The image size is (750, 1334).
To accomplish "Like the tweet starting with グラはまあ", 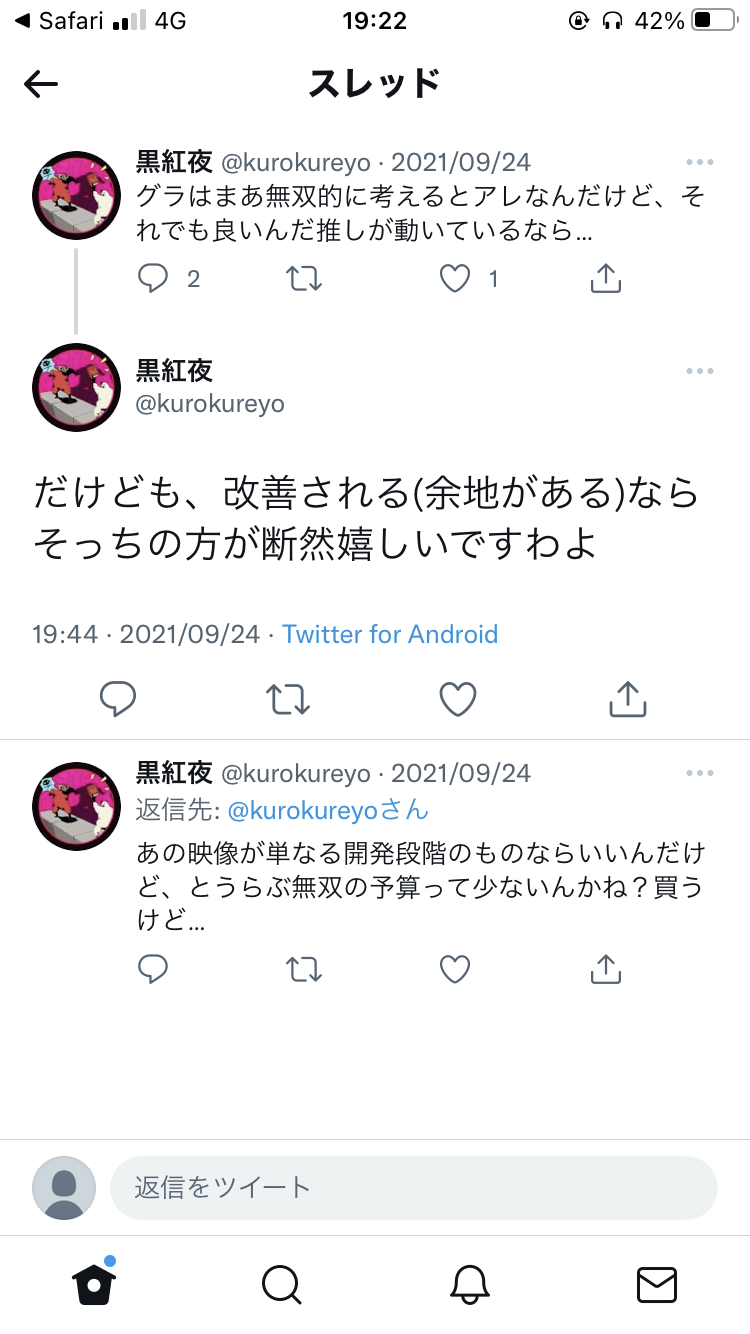I will pos(456,279).
